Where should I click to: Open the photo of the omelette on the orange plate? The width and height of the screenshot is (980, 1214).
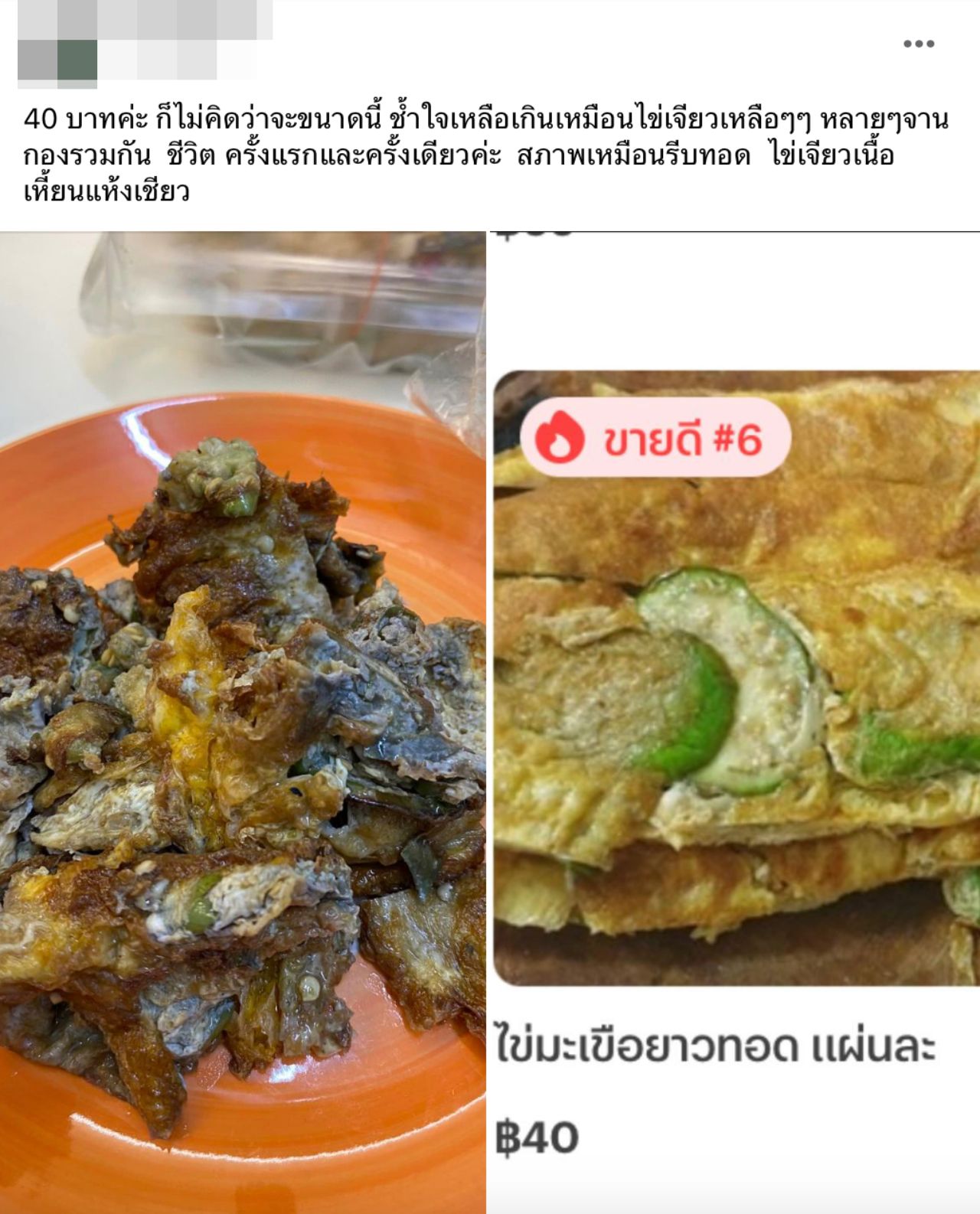[x=242, y=721]
